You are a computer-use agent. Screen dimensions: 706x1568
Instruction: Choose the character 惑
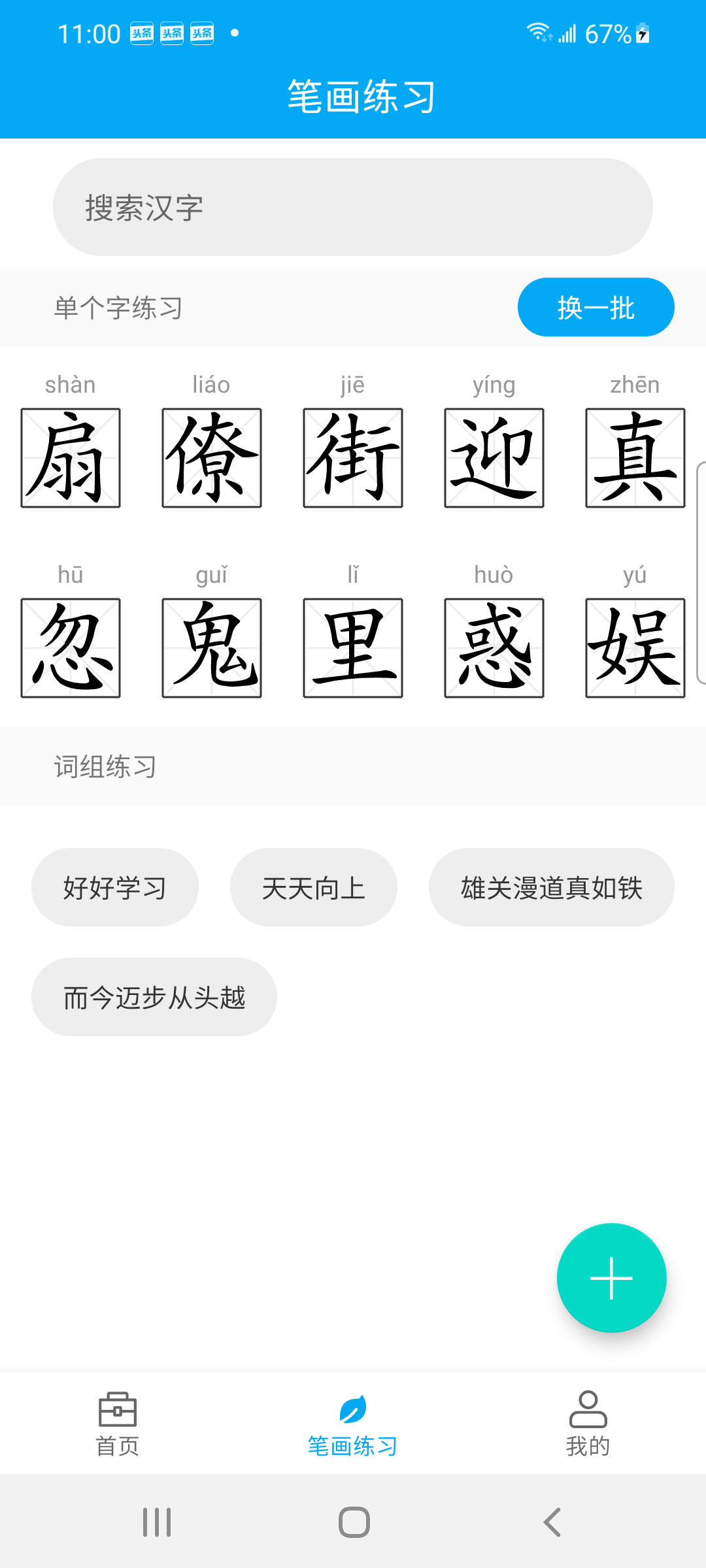(494, 647)
